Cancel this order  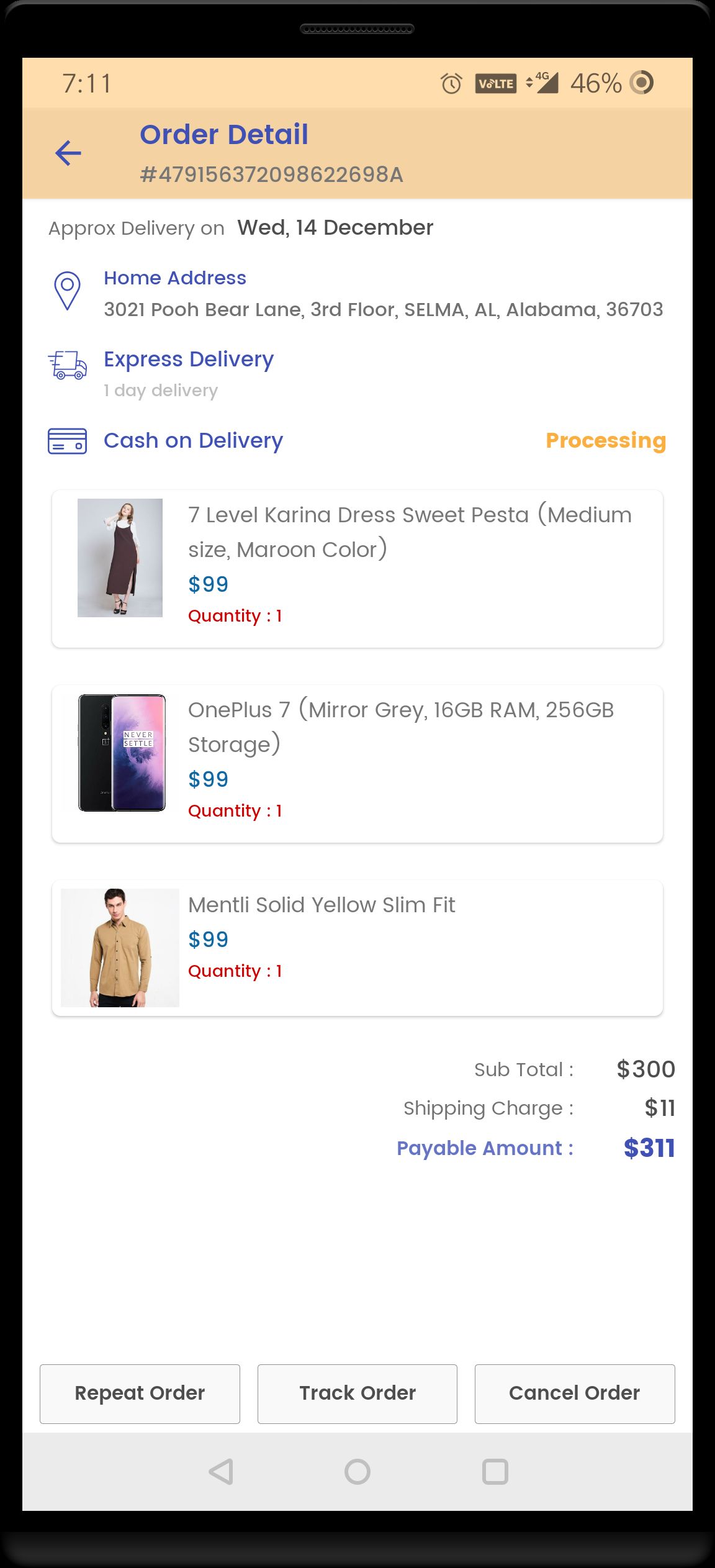(x=575, y=1394)
